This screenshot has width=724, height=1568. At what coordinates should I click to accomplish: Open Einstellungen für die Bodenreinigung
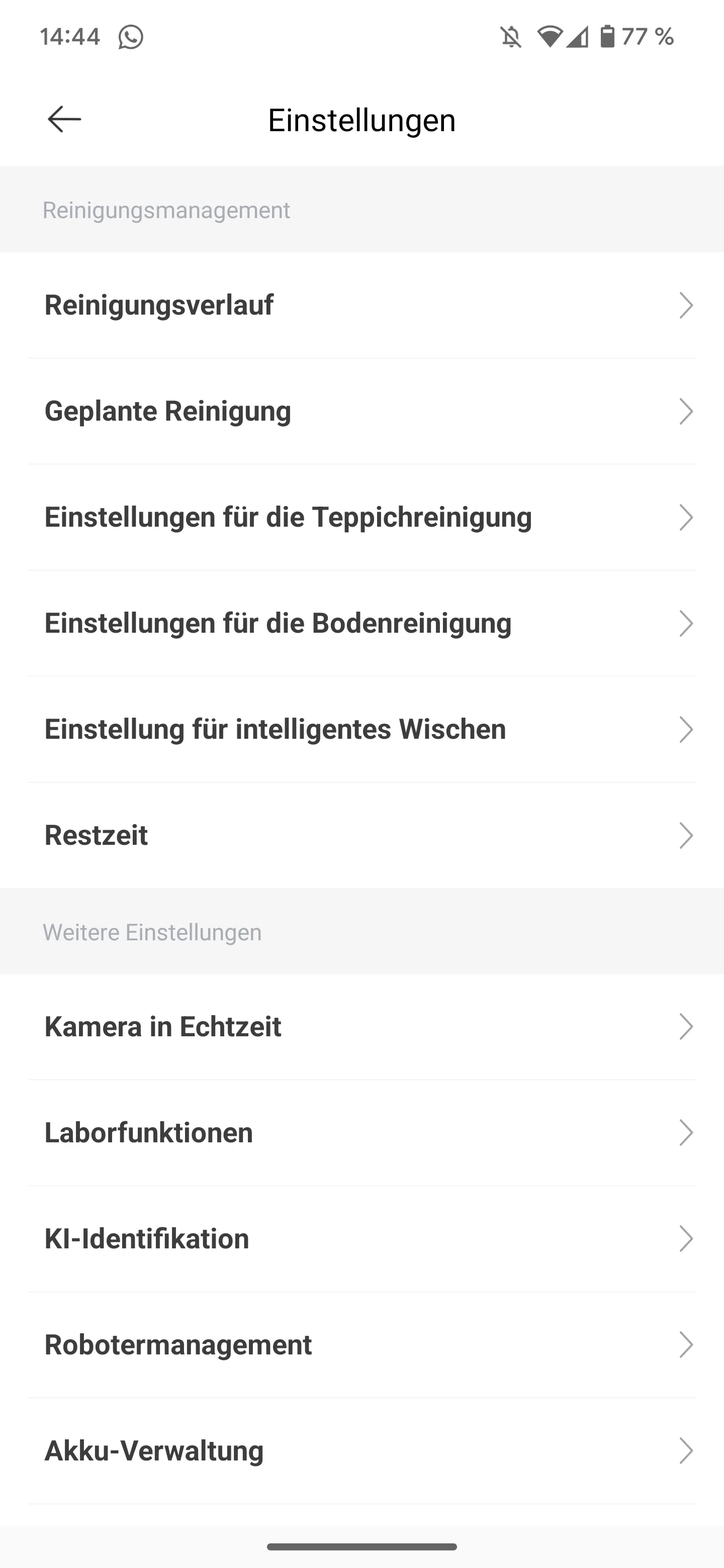click(x=361, y=623)
